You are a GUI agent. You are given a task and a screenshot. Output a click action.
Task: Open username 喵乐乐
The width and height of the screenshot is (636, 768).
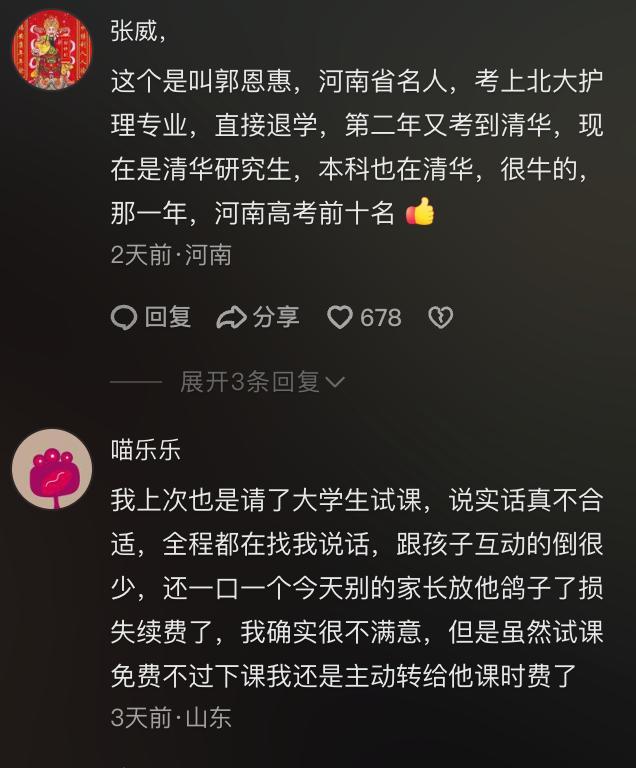tap(146, 450)
